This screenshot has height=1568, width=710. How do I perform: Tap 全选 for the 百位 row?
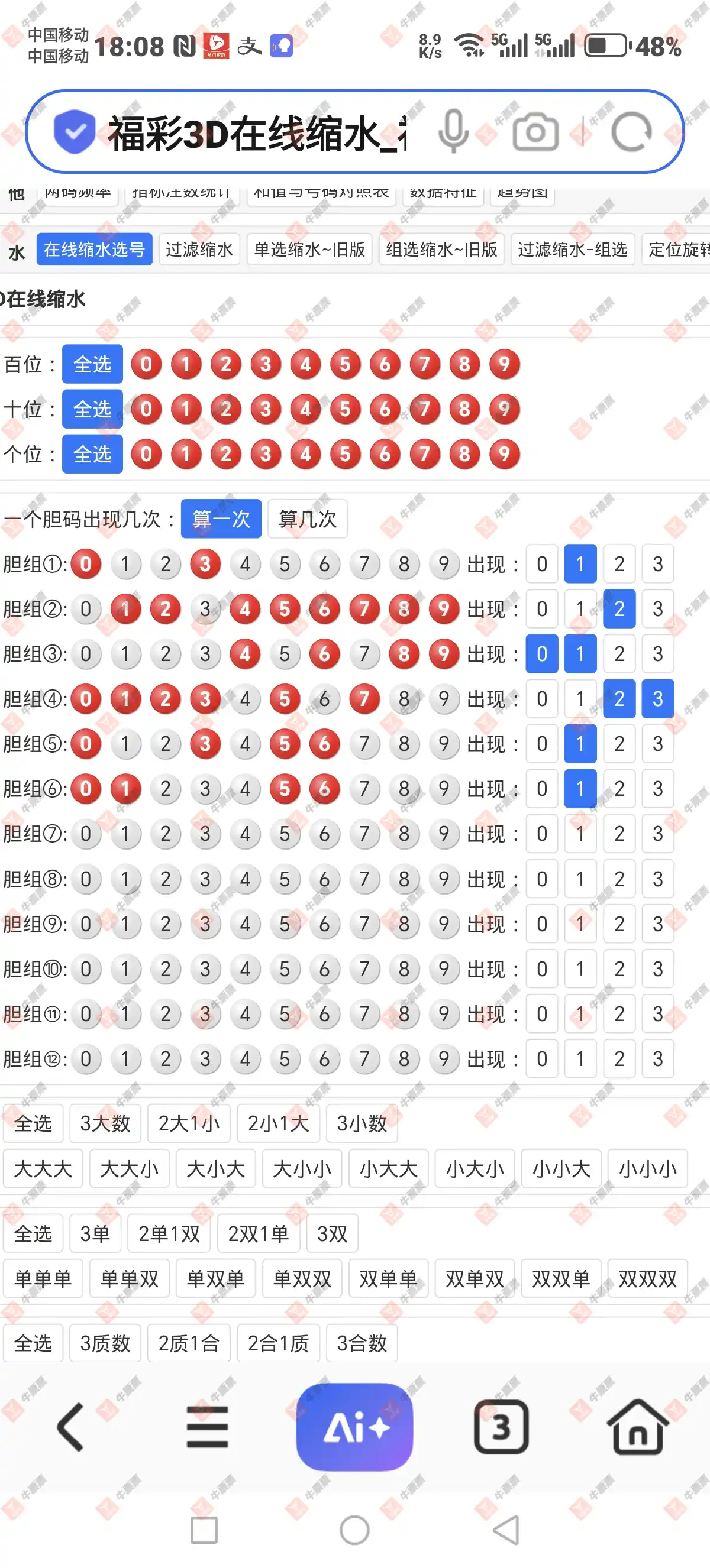tap(92, 364)
